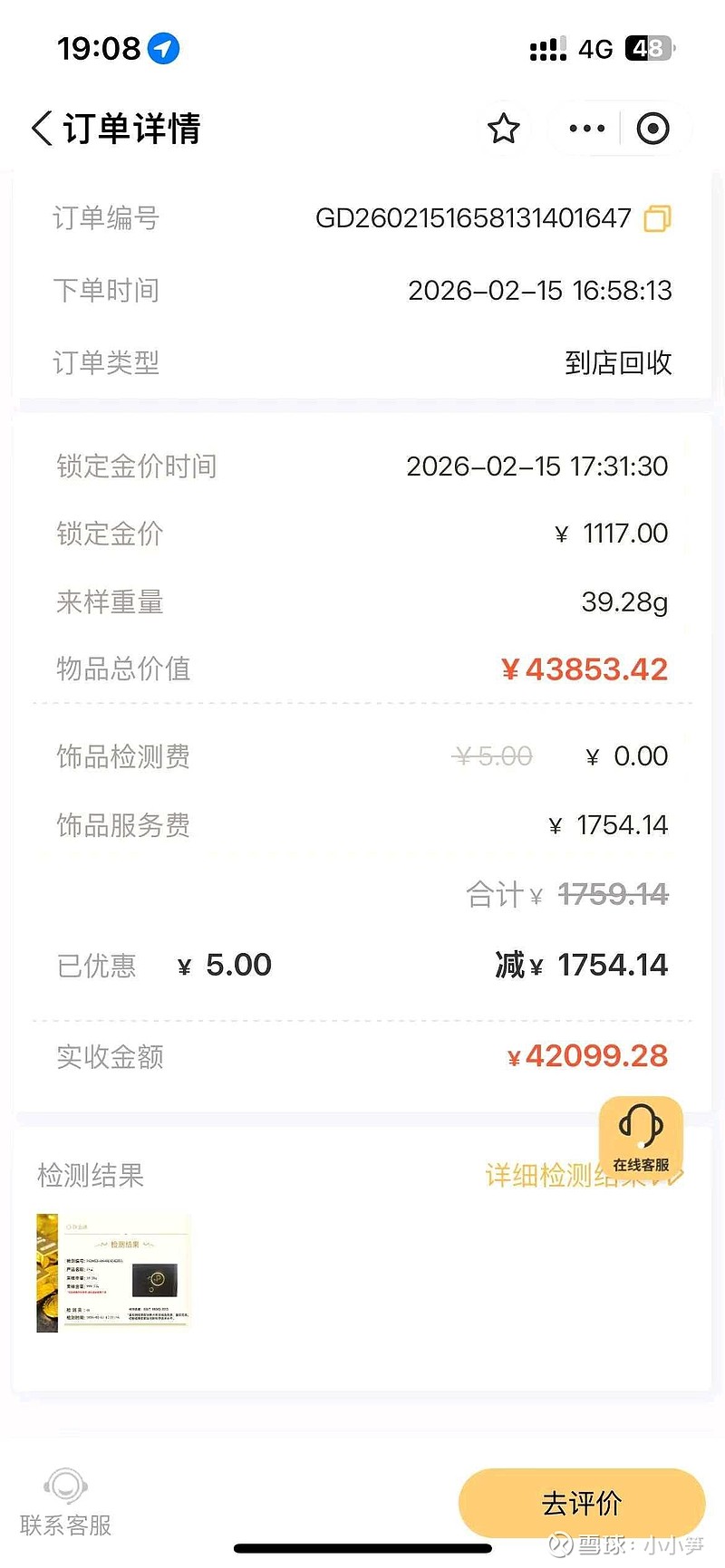Close the mini program via target icon

click(x=652, y=129)
